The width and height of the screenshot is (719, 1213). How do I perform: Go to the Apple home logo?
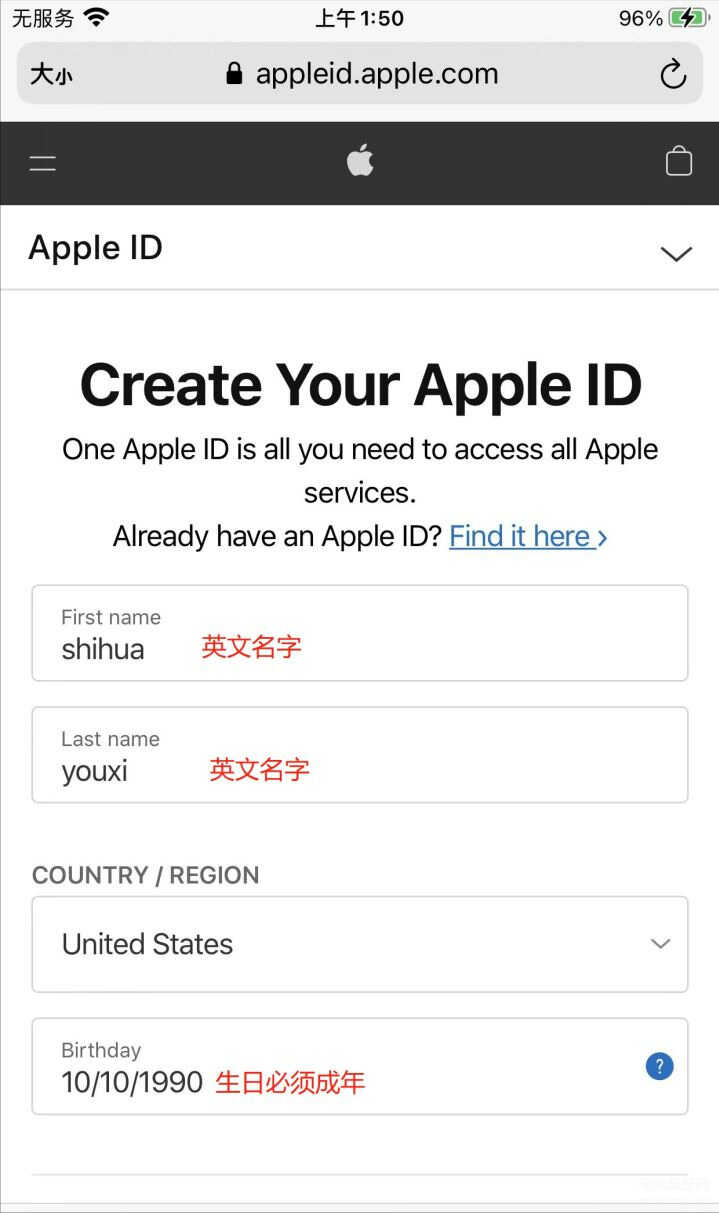[360, 160]
